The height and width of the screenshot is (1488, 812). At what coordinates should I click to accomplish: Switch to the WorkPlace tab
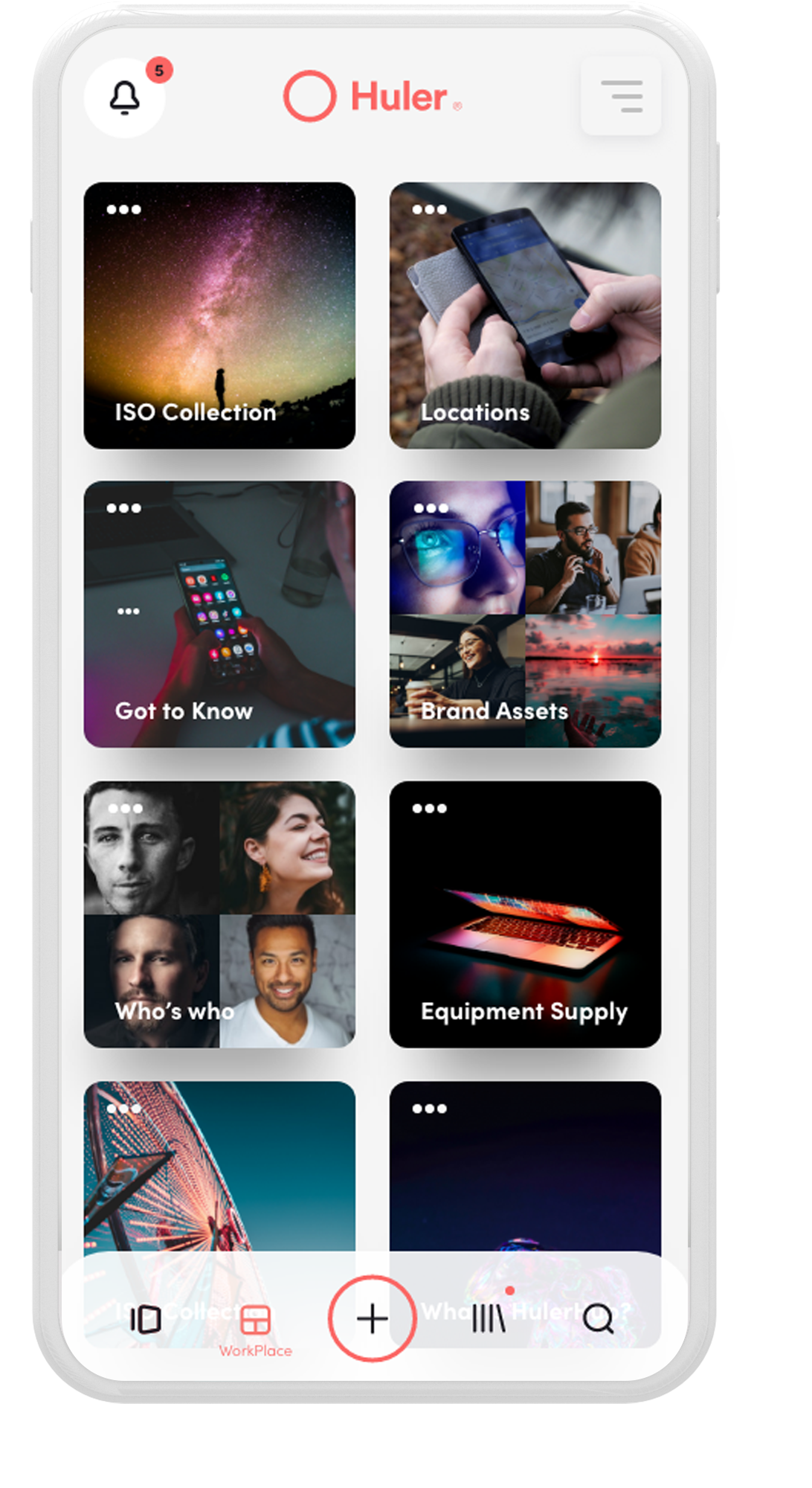pyautogui.click(x=255, y=1330)
